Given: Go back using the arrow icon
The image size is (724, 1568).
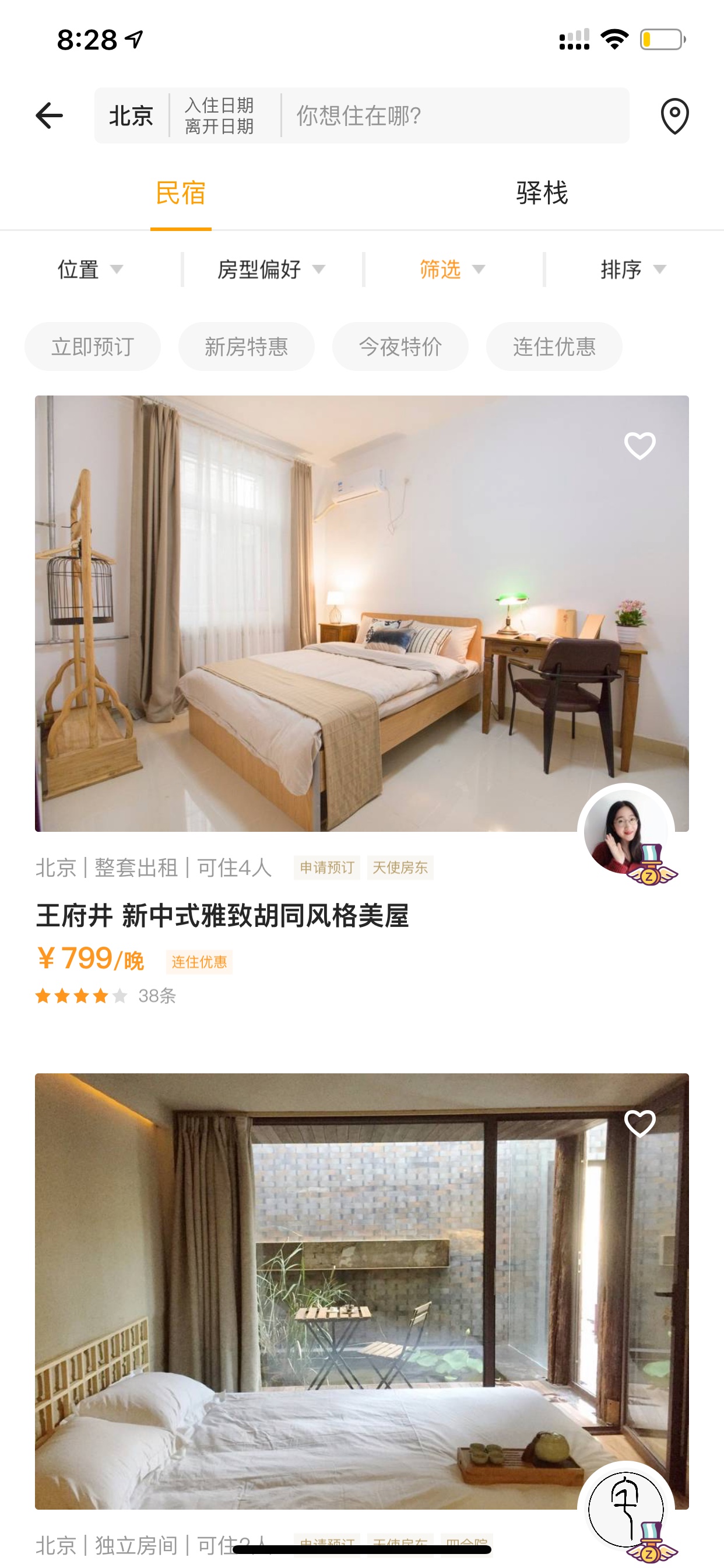Looking at the screenshot, I should coord(50,116).
